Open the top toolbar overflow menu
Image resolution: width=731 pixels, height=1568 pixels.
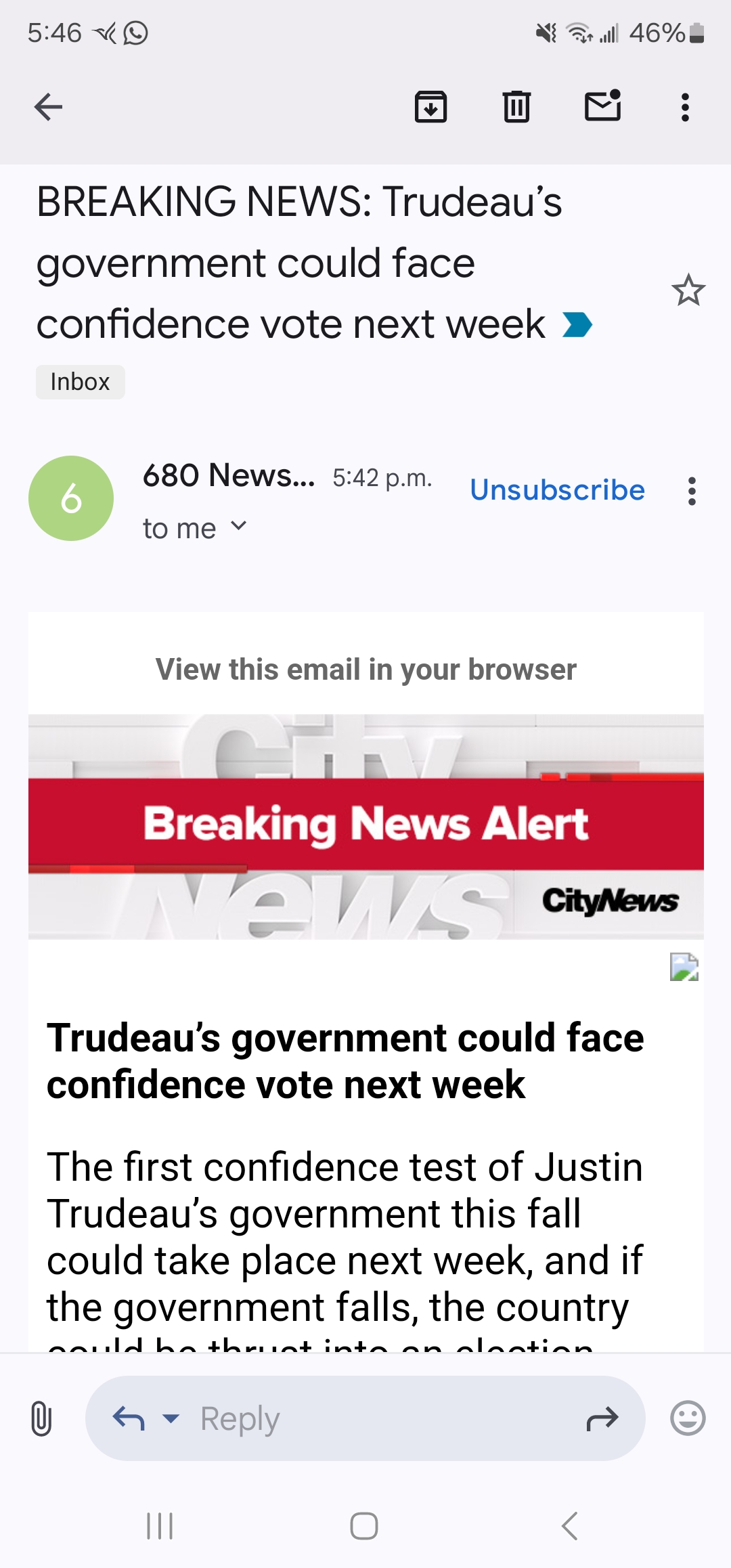[685, 107]
